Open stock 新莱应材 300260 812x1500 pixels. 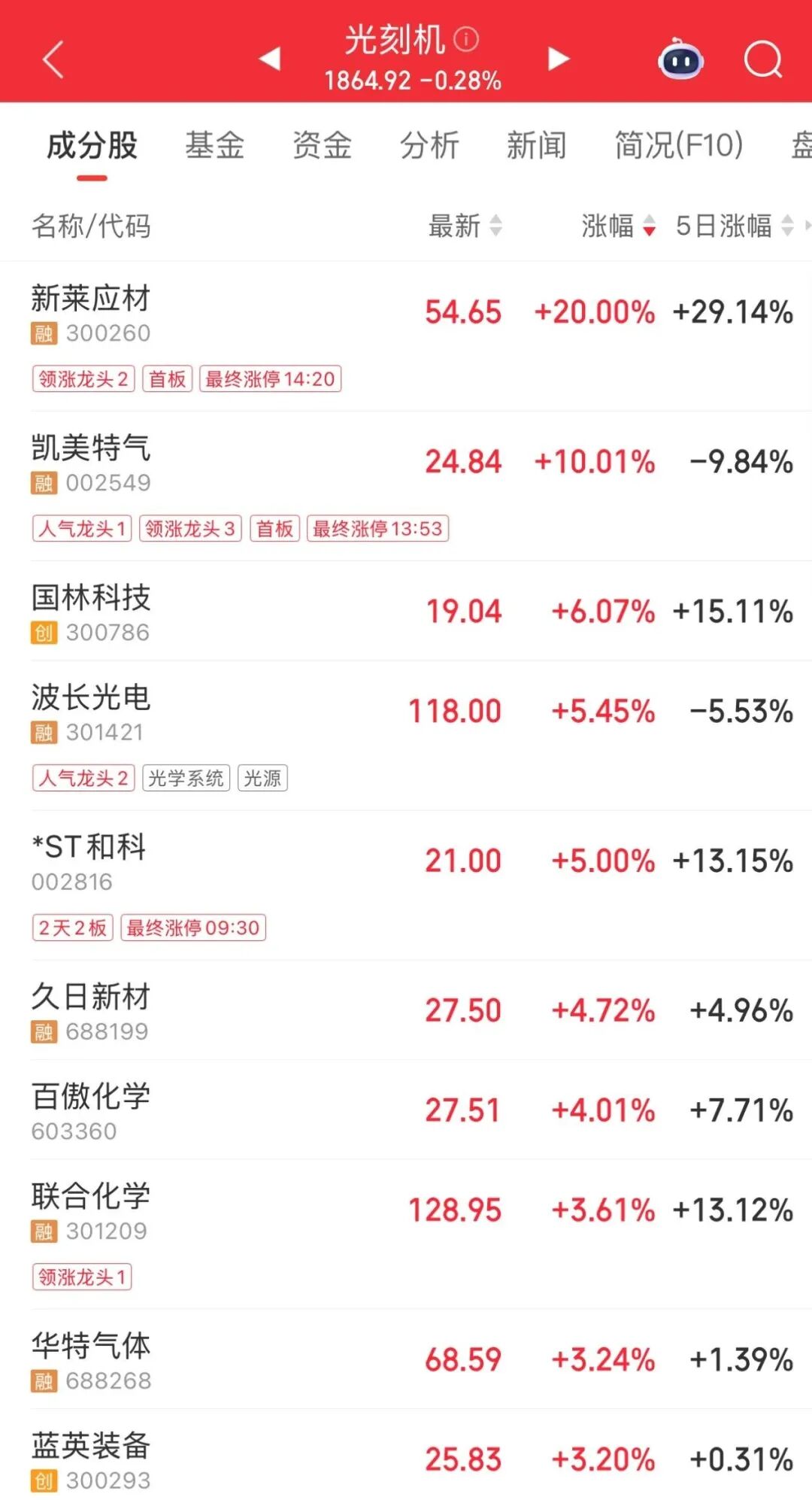(92, 312)
